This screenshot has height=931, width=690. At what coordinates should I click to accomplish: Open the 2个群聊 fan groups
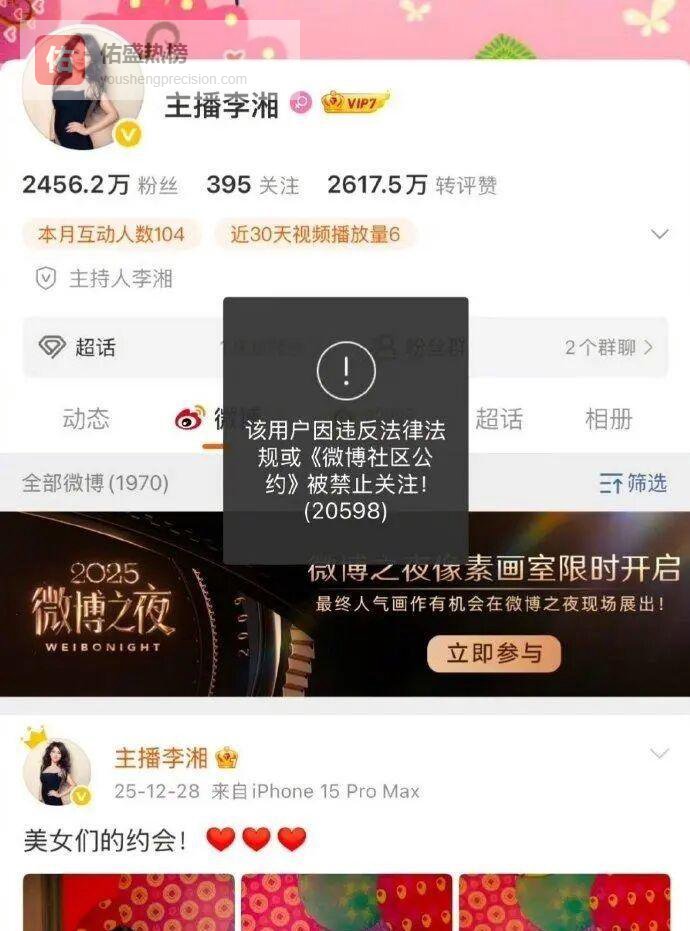tap(608, 347)
